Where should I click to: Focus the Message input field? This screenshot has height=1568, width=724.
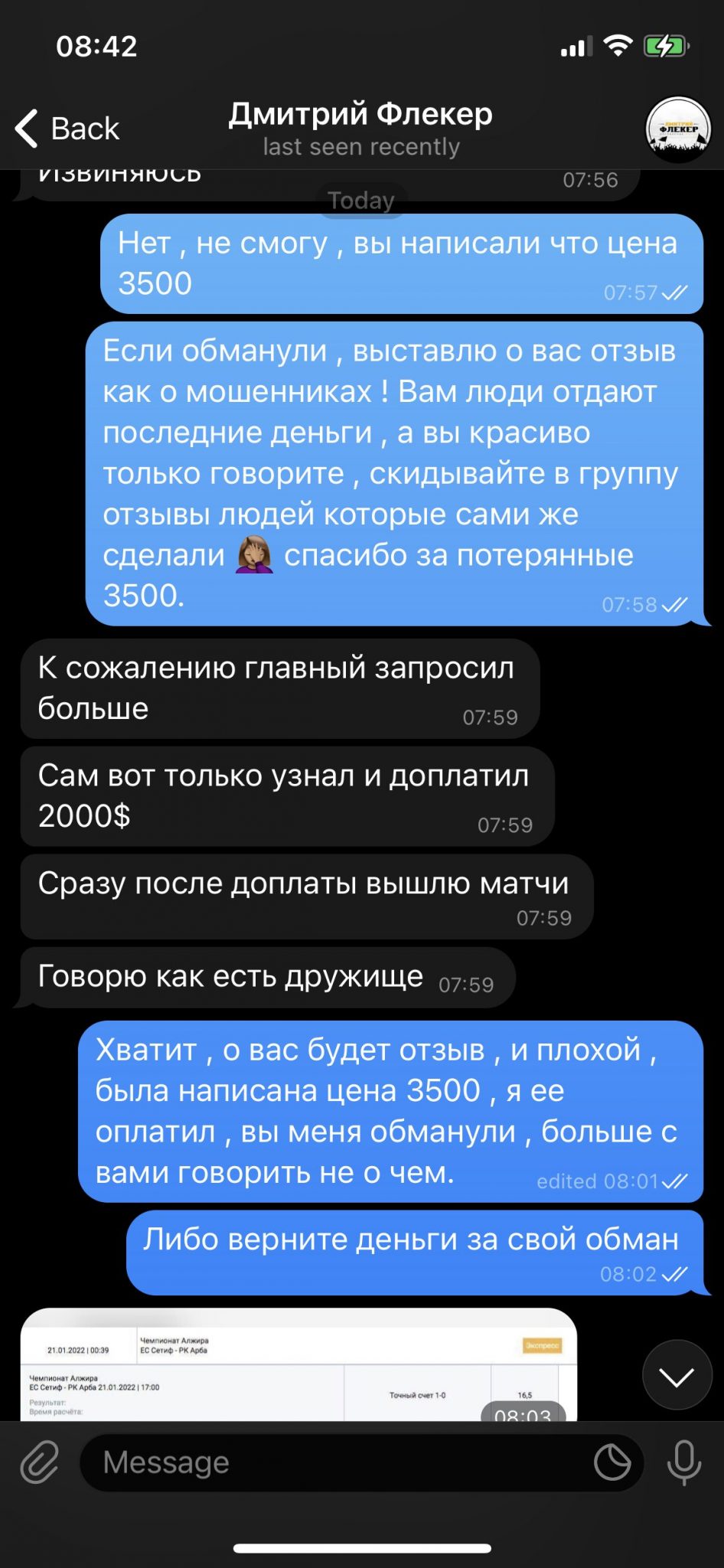click(x=337, y=1462)
